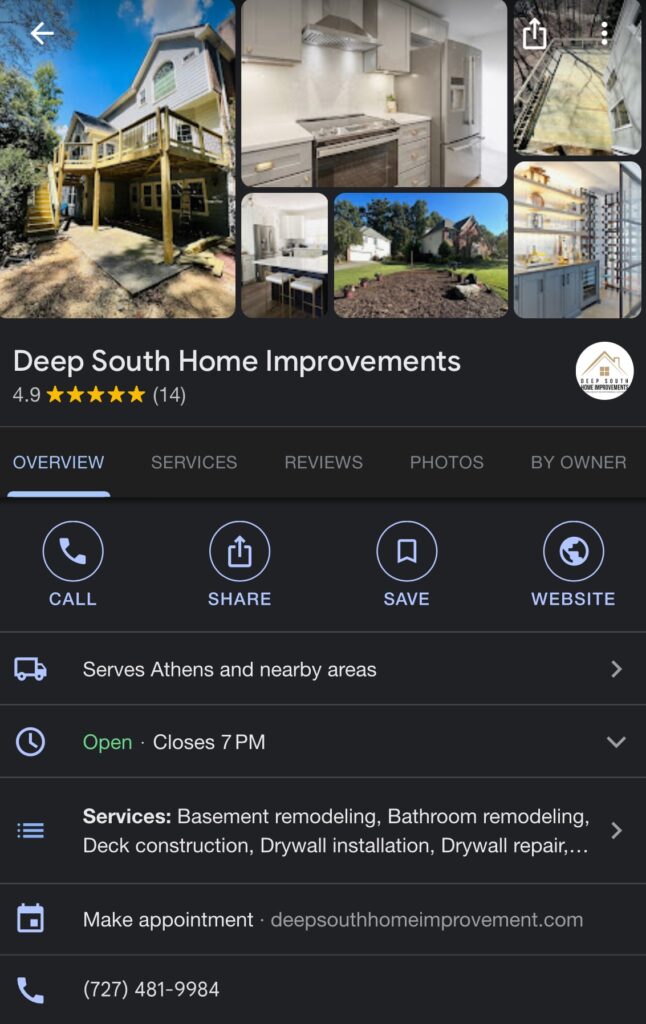This screenshot has height=1024, width=646.
Task: Expand the opening hours
Action: [616, 742]
